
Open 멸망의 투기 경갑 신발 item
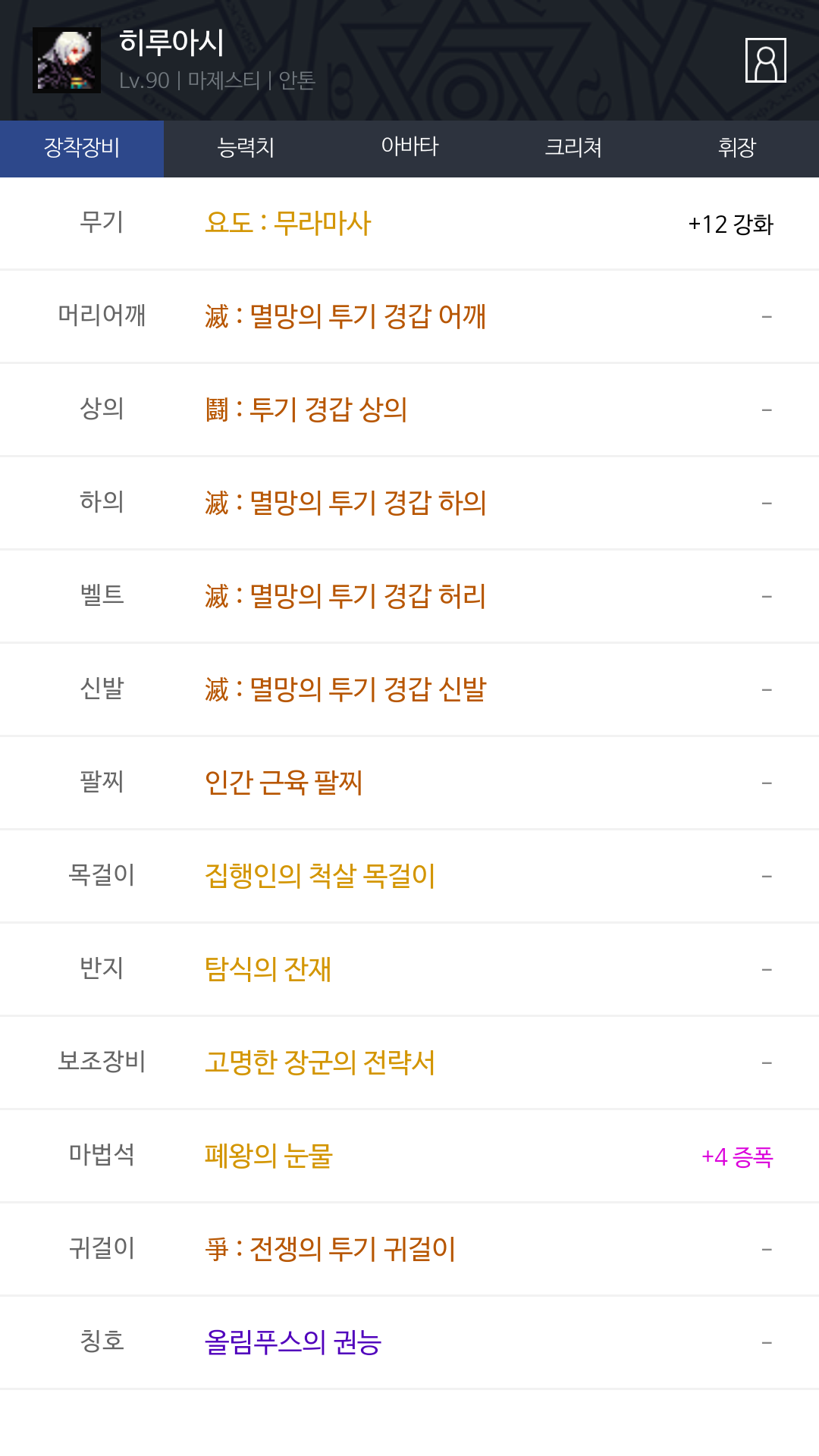tap(409, 689)
